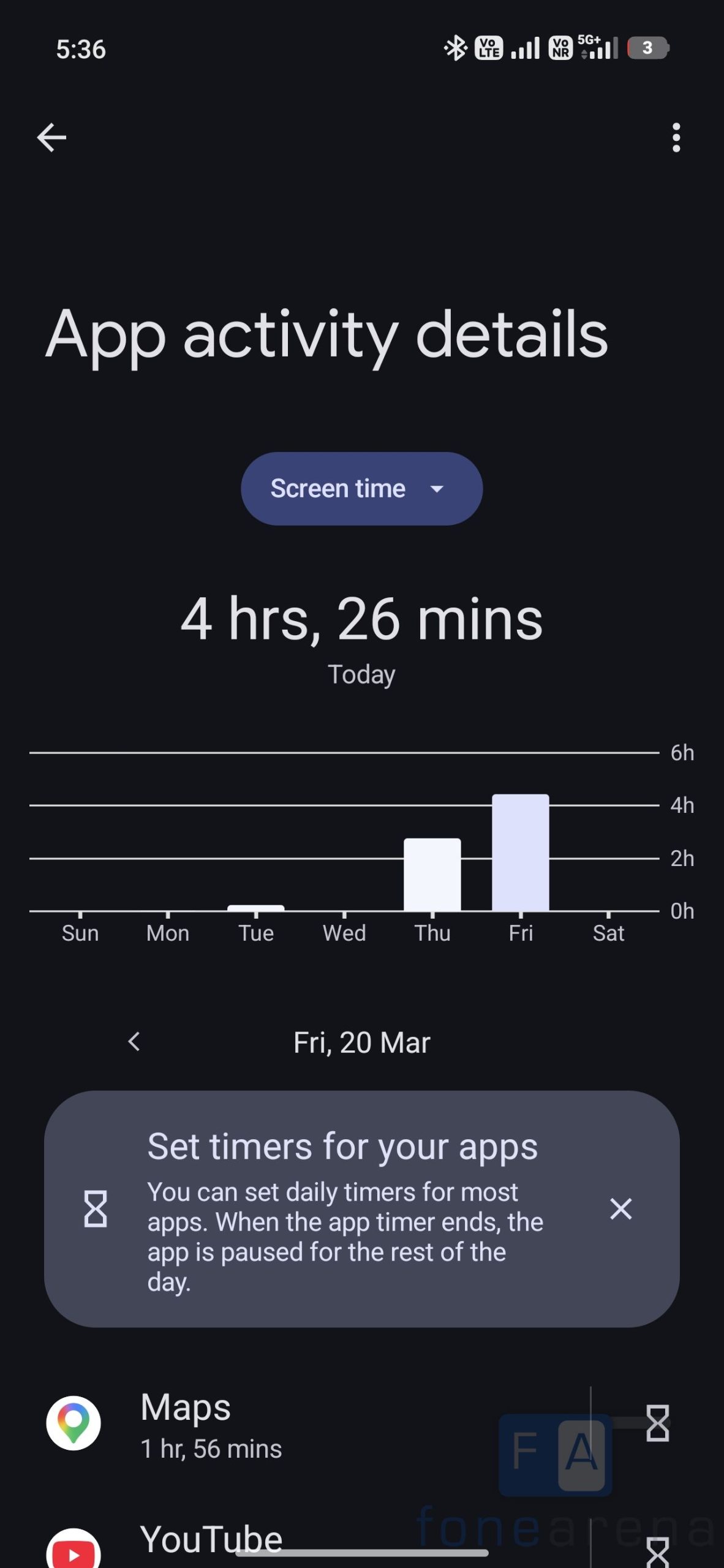Select the Tue bar in the chart
Screen dimensions: 724x1568
(256, 907)
